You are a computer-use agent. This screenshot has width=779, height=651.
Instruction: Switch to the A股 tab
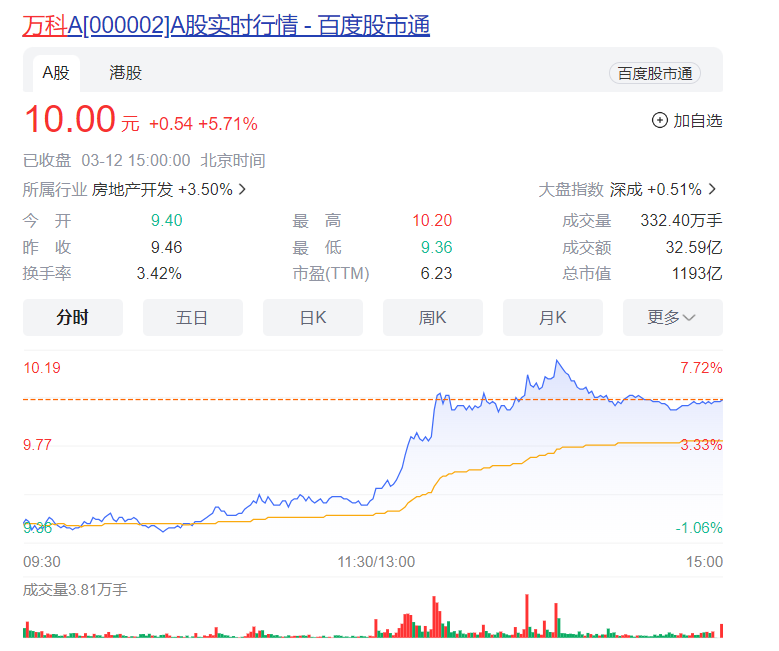56,72
